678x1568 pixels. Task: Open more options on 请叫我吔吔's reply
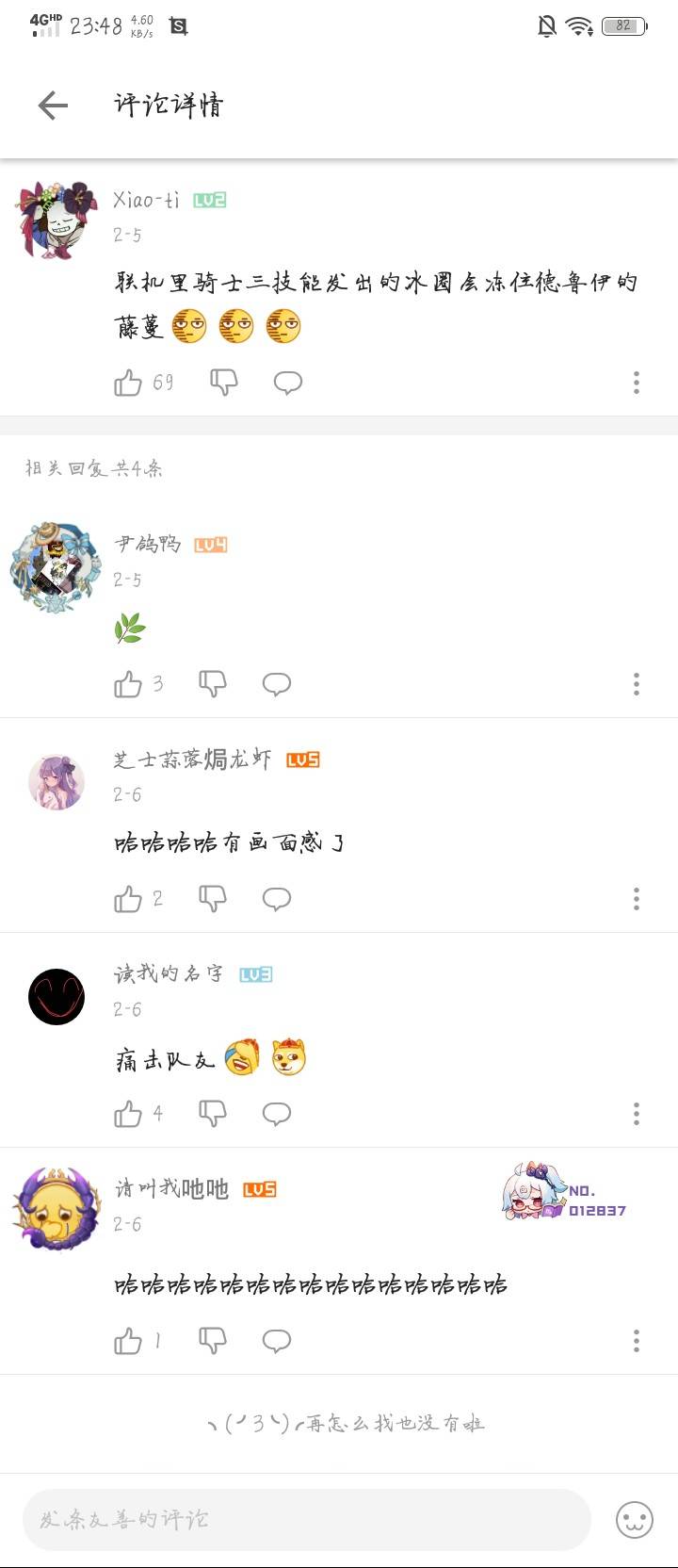(x=637, y=1341)
